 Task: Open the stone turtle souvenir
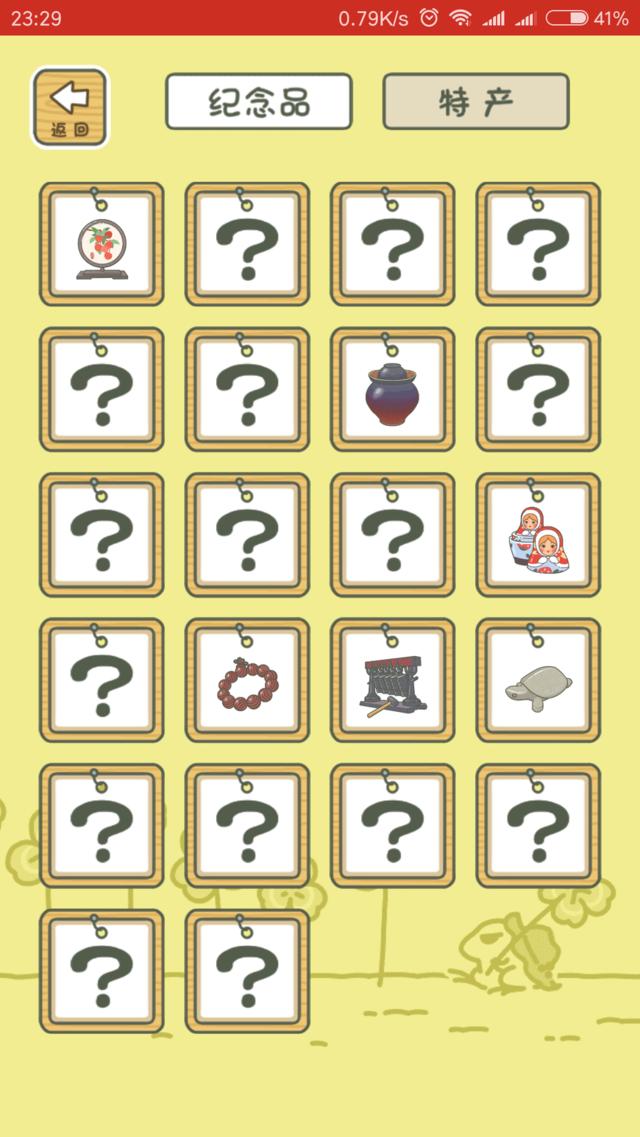[538, 682]
